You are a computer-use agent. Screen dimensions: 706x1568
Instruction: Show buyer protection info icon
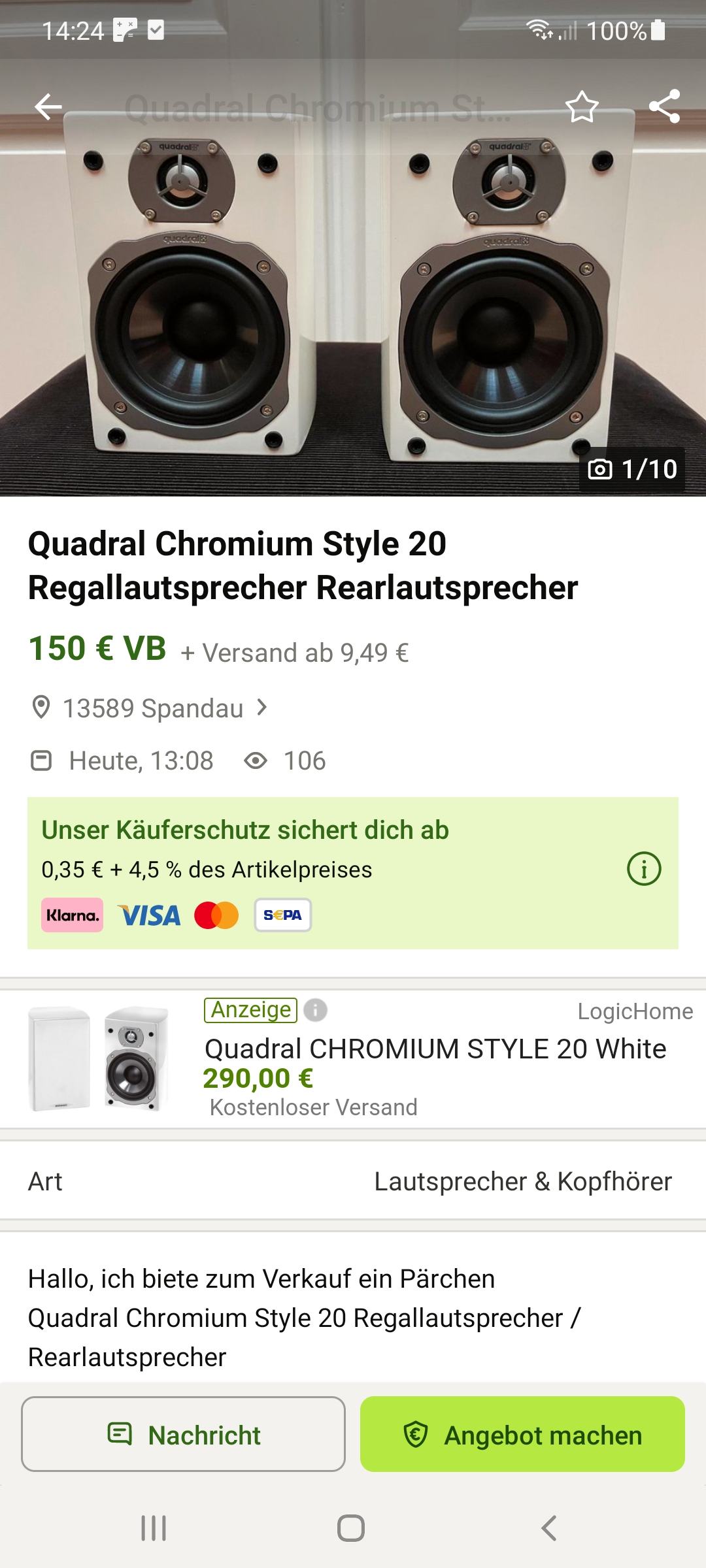pos(644,869)
